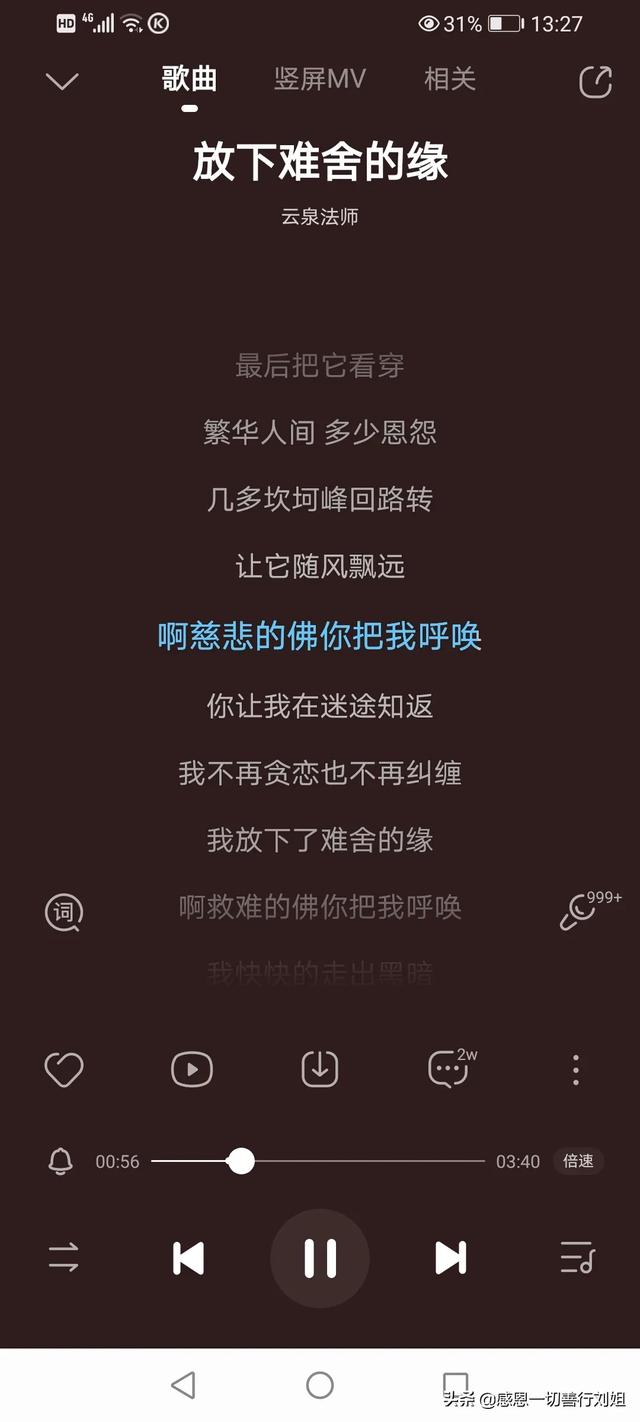640x1422 pixels.
Task: Switch to the 相关 tab
Action: (x=450, y=79)
